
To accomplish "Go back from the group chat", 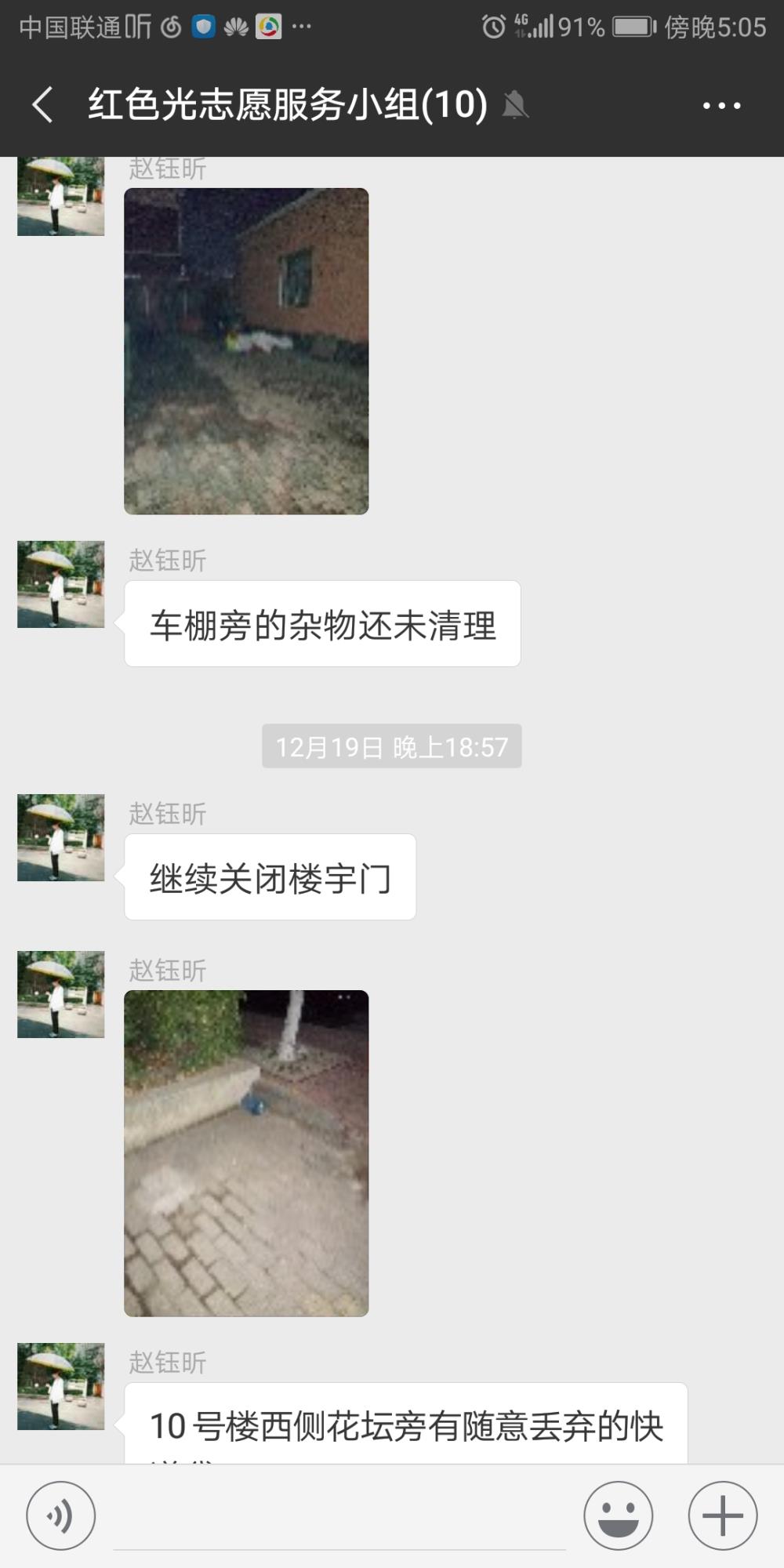I will pyautogui.click(x=43, y=104).
